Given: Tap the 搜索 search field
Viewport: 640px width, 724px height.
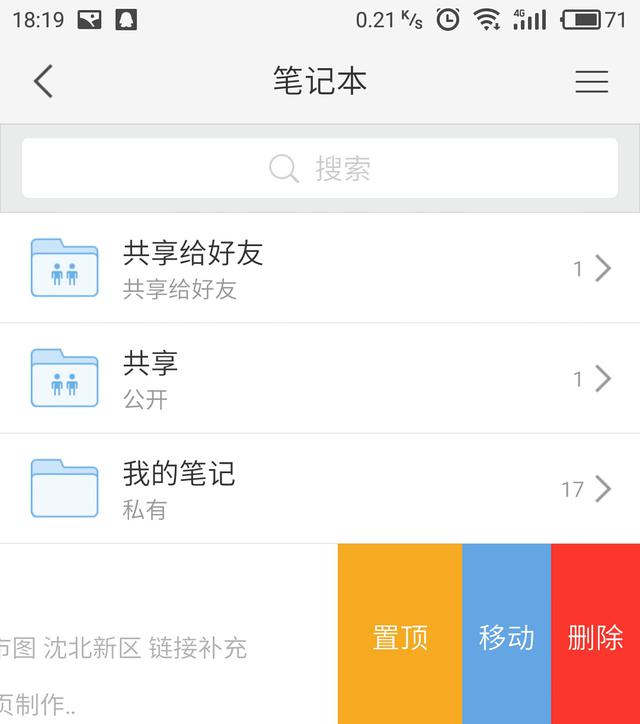Looking at the screenshot, I should coord(320,168).
